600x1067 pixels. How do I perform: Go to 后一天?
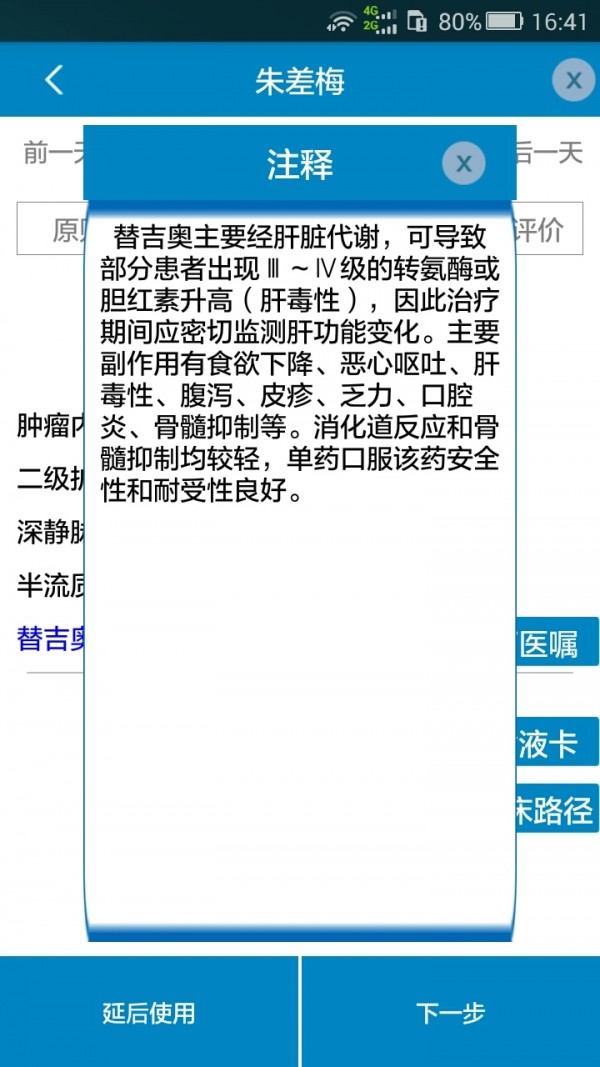coord(549,152)
